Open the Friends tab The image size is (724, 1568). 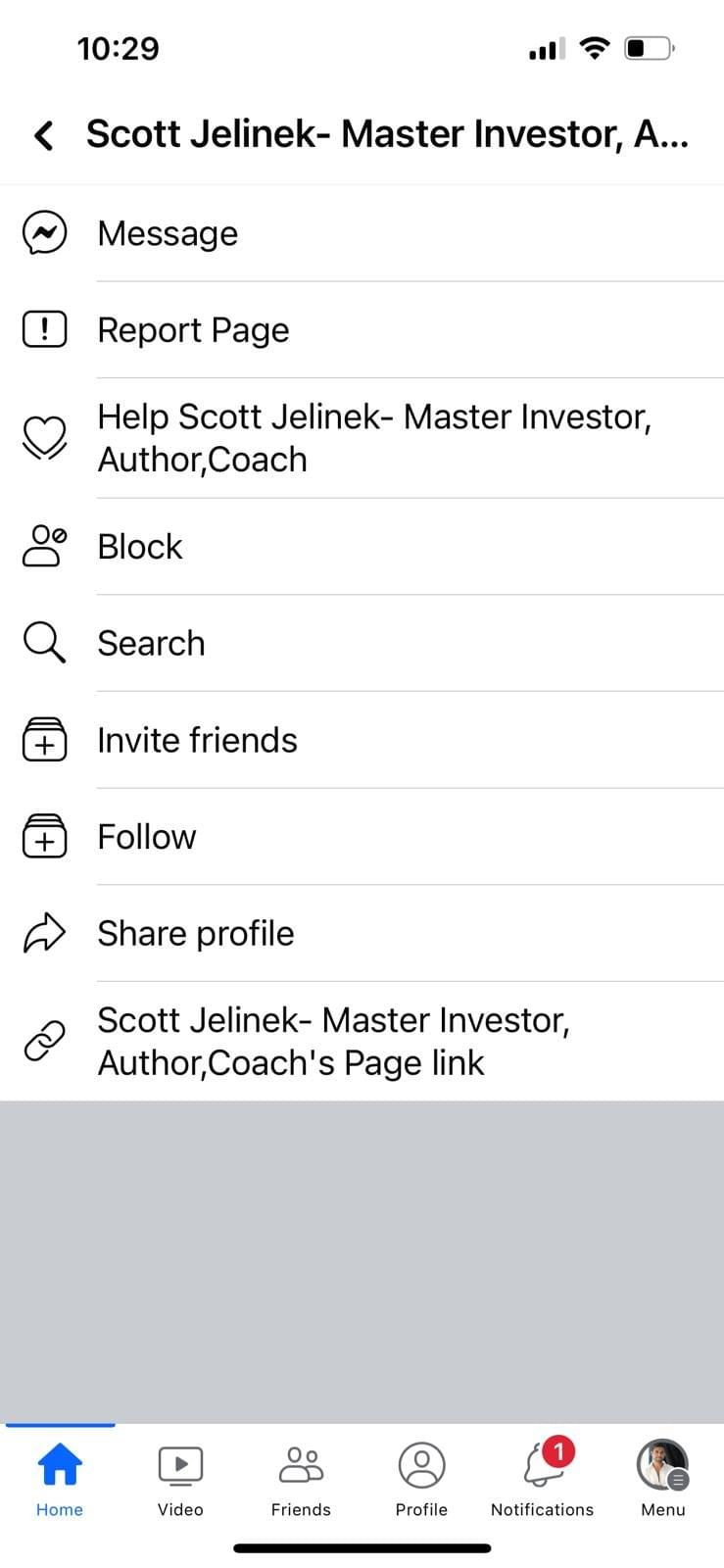[x=301, y=1480]
